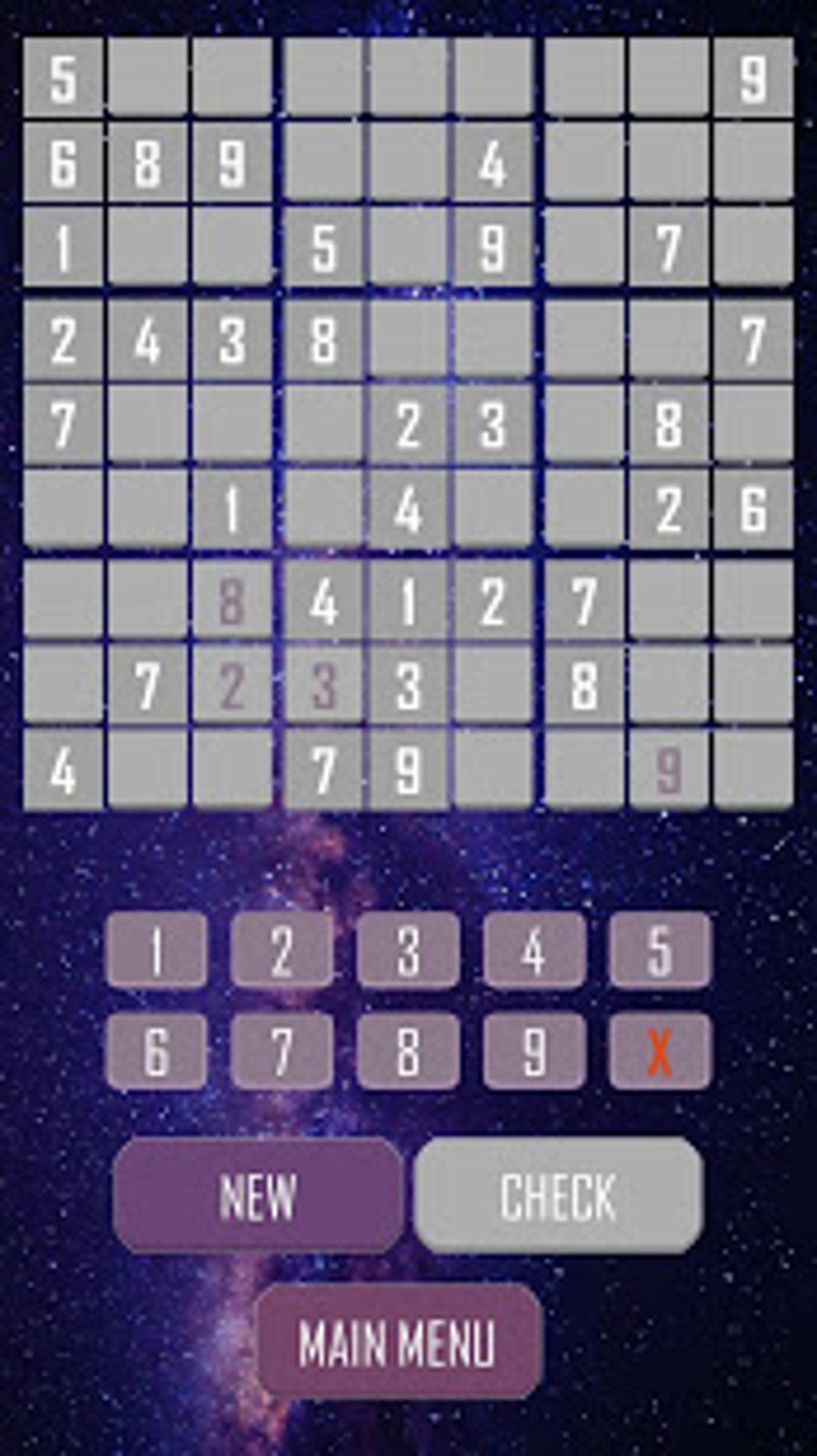Image resolution: width=817 pixels, height=1456 pixels.
Task: Choose number 3 on the keypad
Action: tap(408, 950)
